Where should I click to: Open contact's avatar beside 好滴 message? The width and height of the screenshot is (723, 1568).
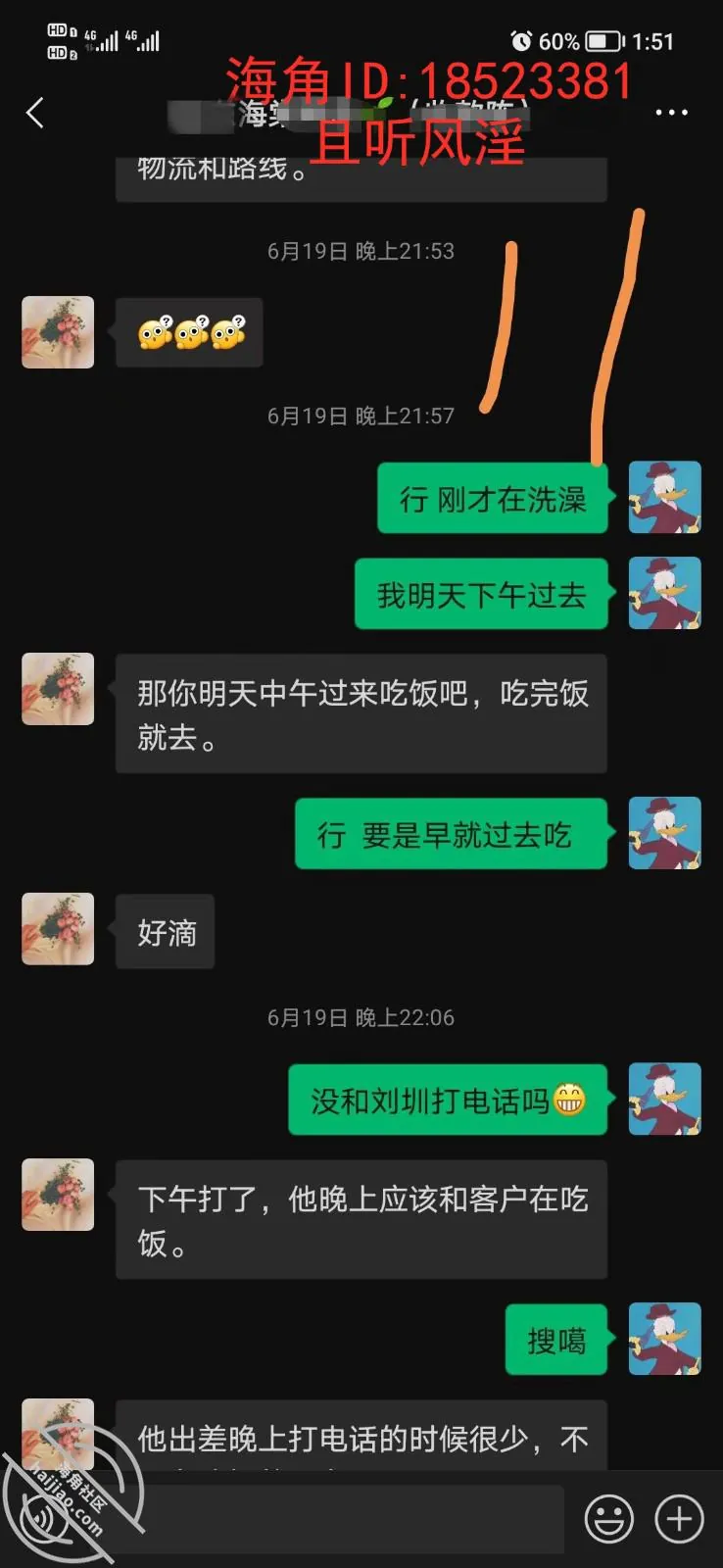coord(58,928)
